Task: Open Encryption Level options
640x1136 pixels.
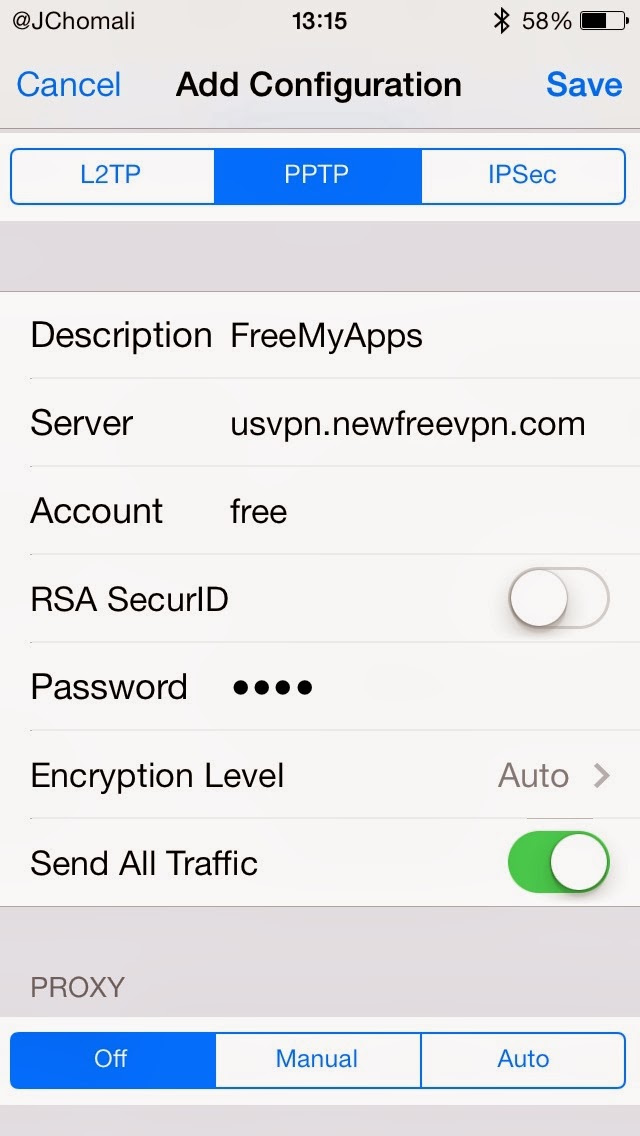Action: (x=320, y=775)
